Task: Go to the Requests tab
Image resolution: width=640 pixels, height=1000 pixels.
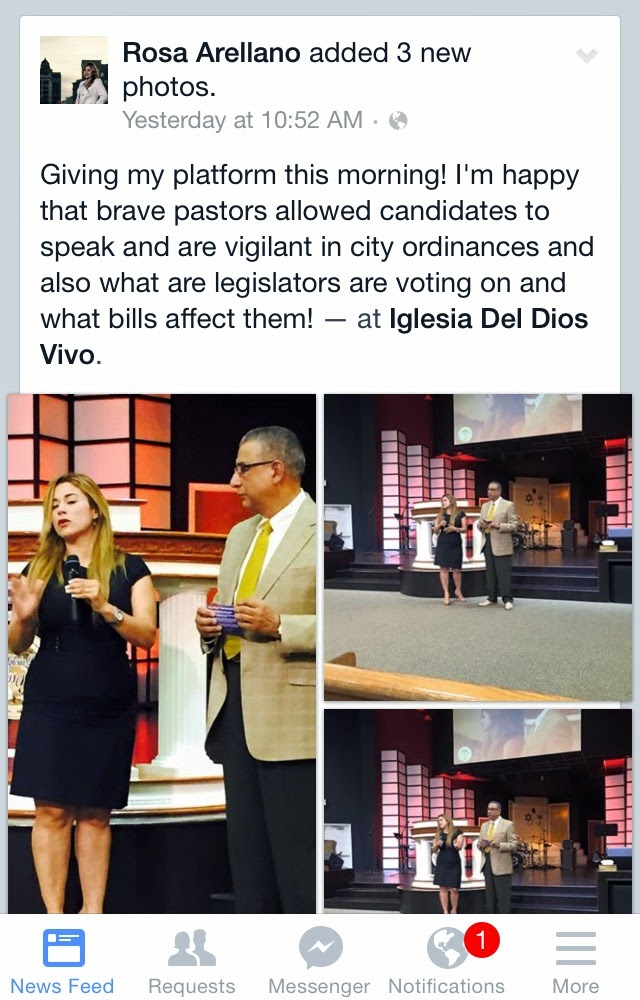Action: click(191, 960)
